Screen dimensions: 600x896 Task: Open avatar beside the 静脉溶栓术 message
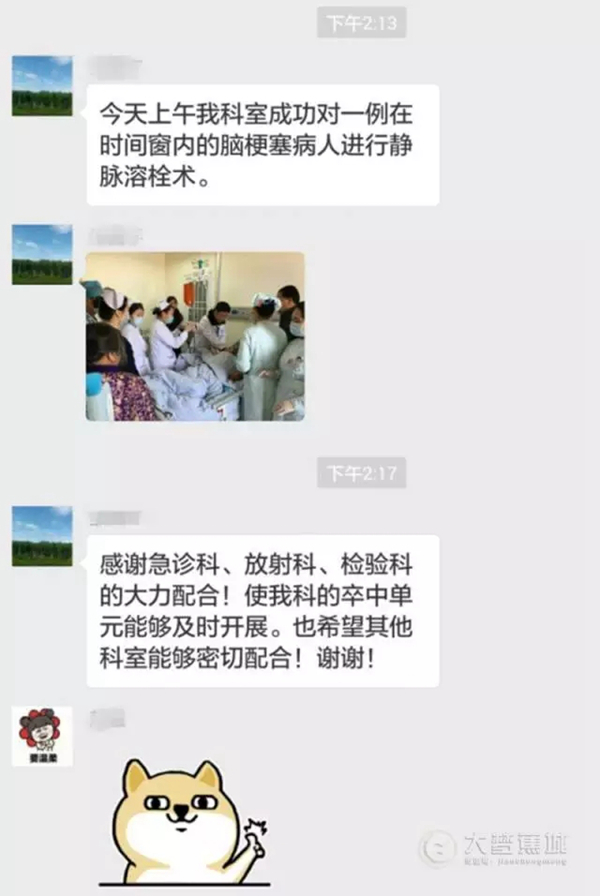coord(42,86)
